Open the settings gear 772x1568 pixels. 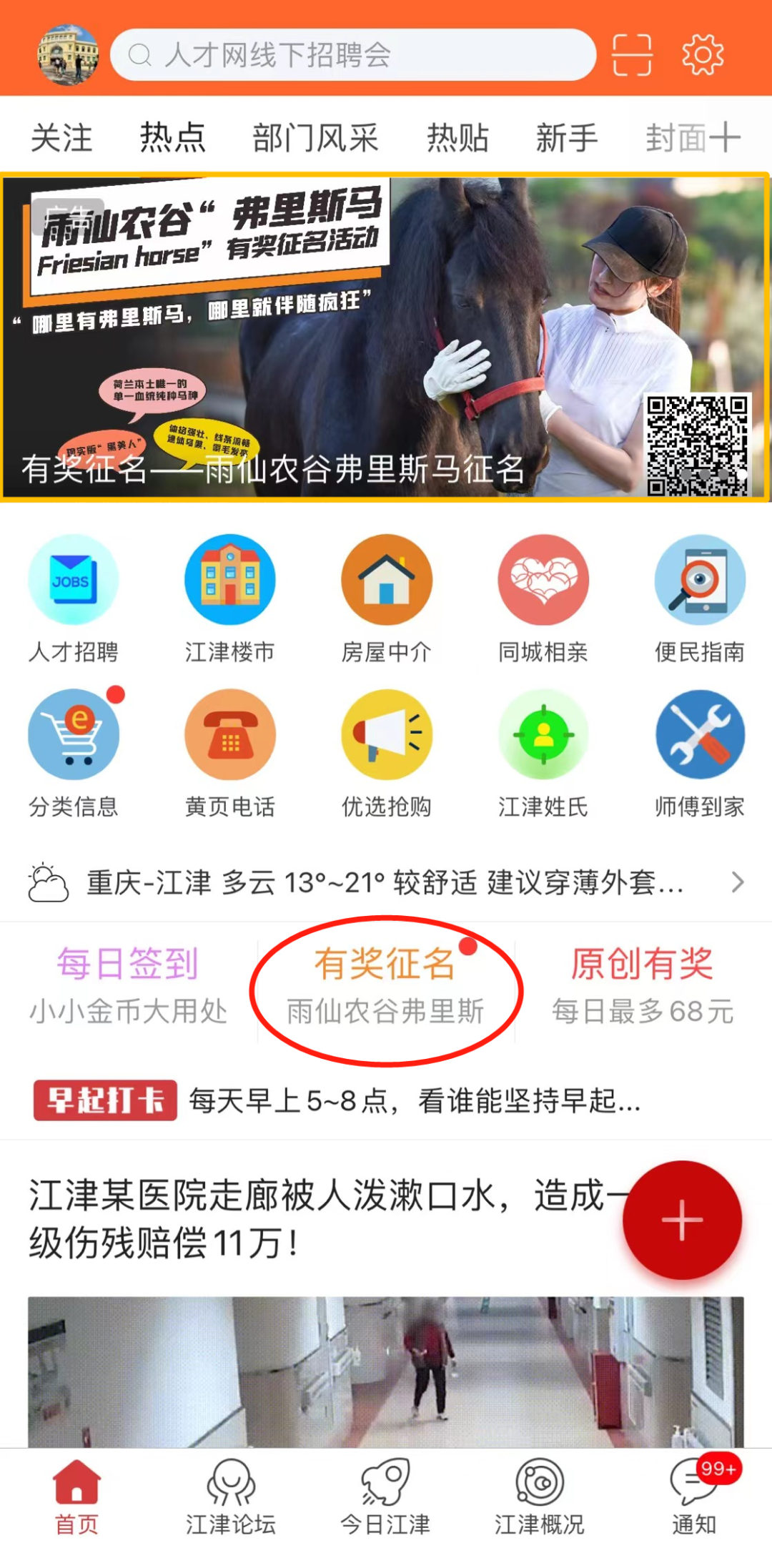(x=703, y=55)
